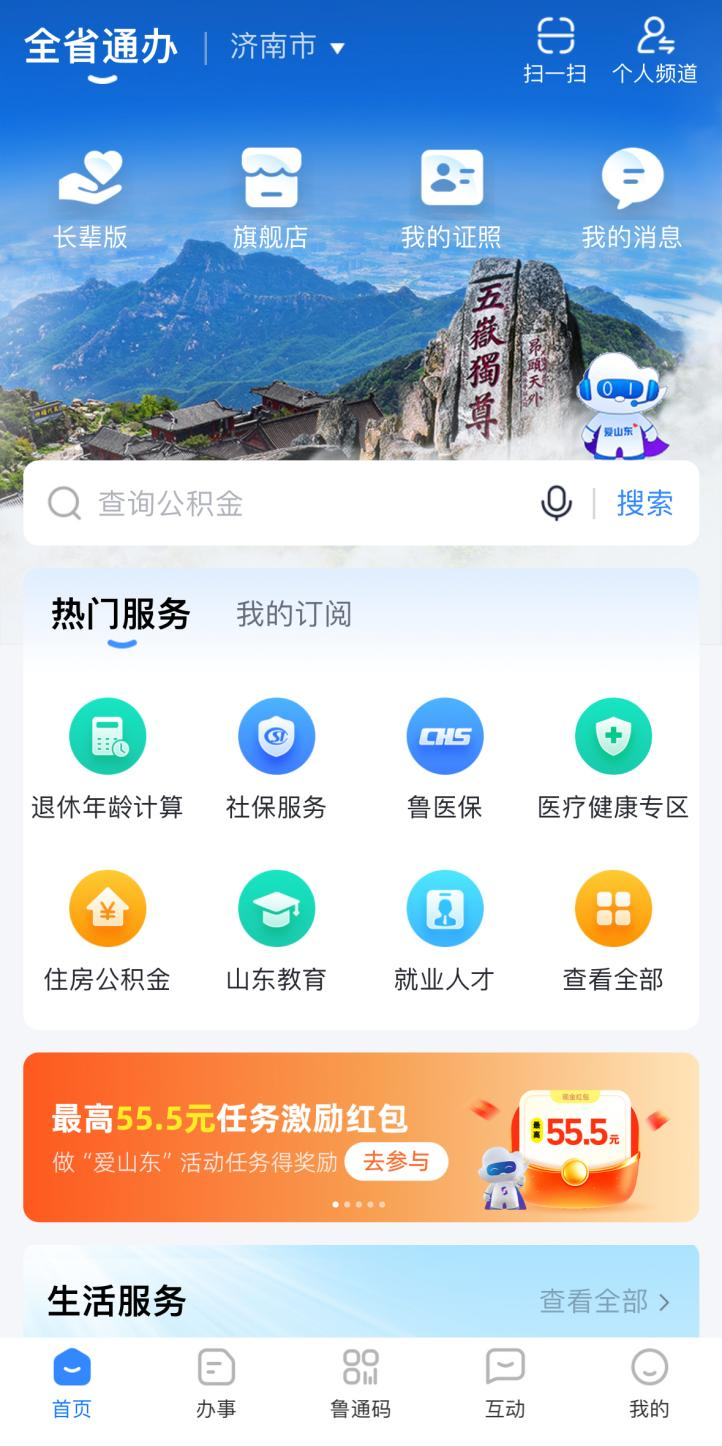Tap the 搜索 button
Screen dimensions: 722x1446
tap(645, 503)
